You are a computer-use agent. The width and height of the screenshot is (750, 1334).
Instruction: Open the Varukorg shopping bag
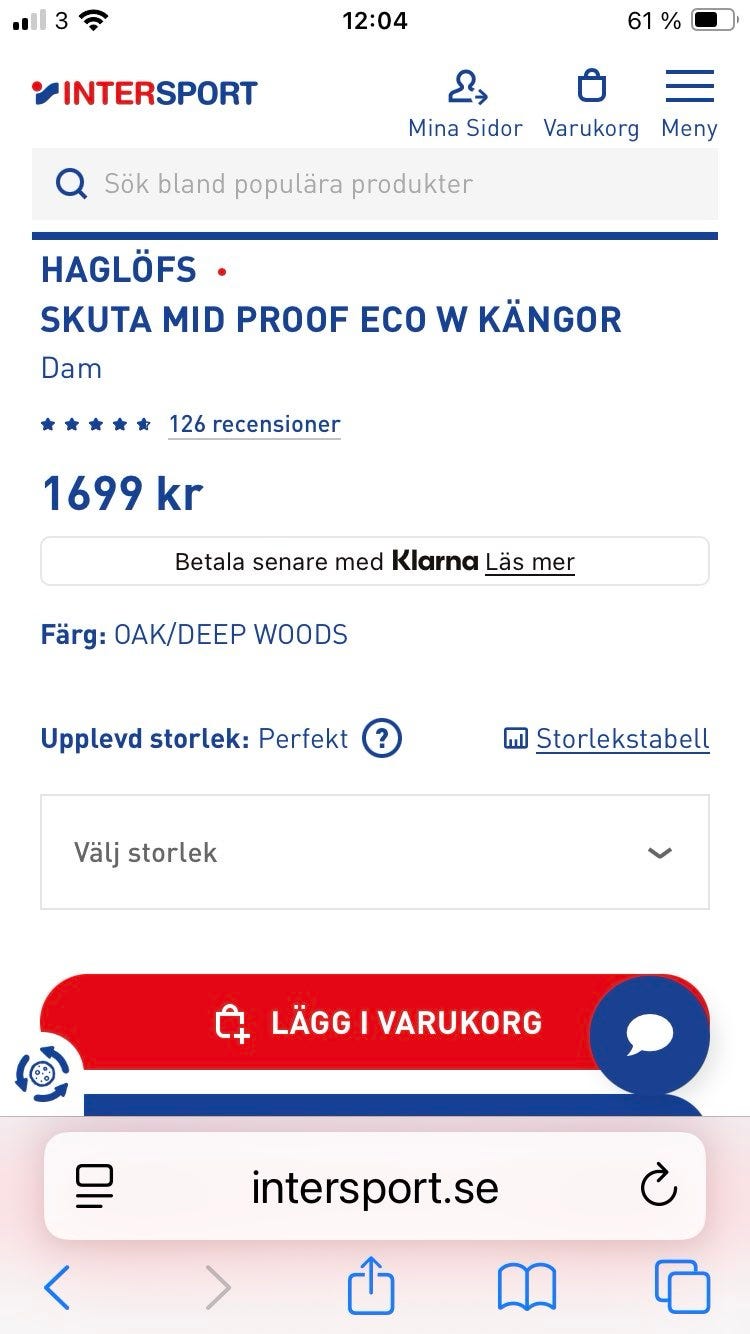coord(591,104)
